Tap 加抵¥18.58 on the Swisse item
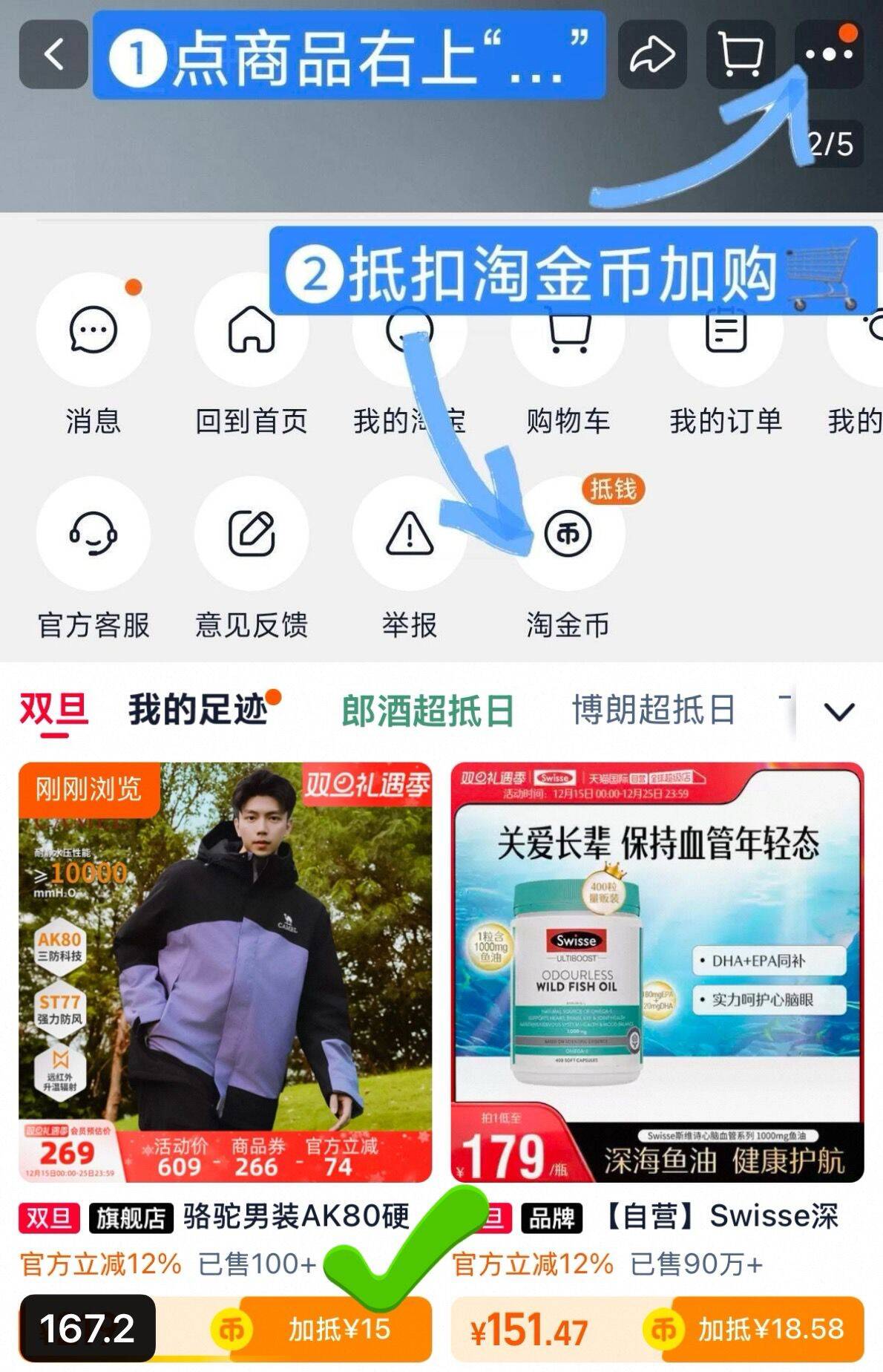The width and height of the screenshot is (883, 1372). click(x=769, y=1329)
